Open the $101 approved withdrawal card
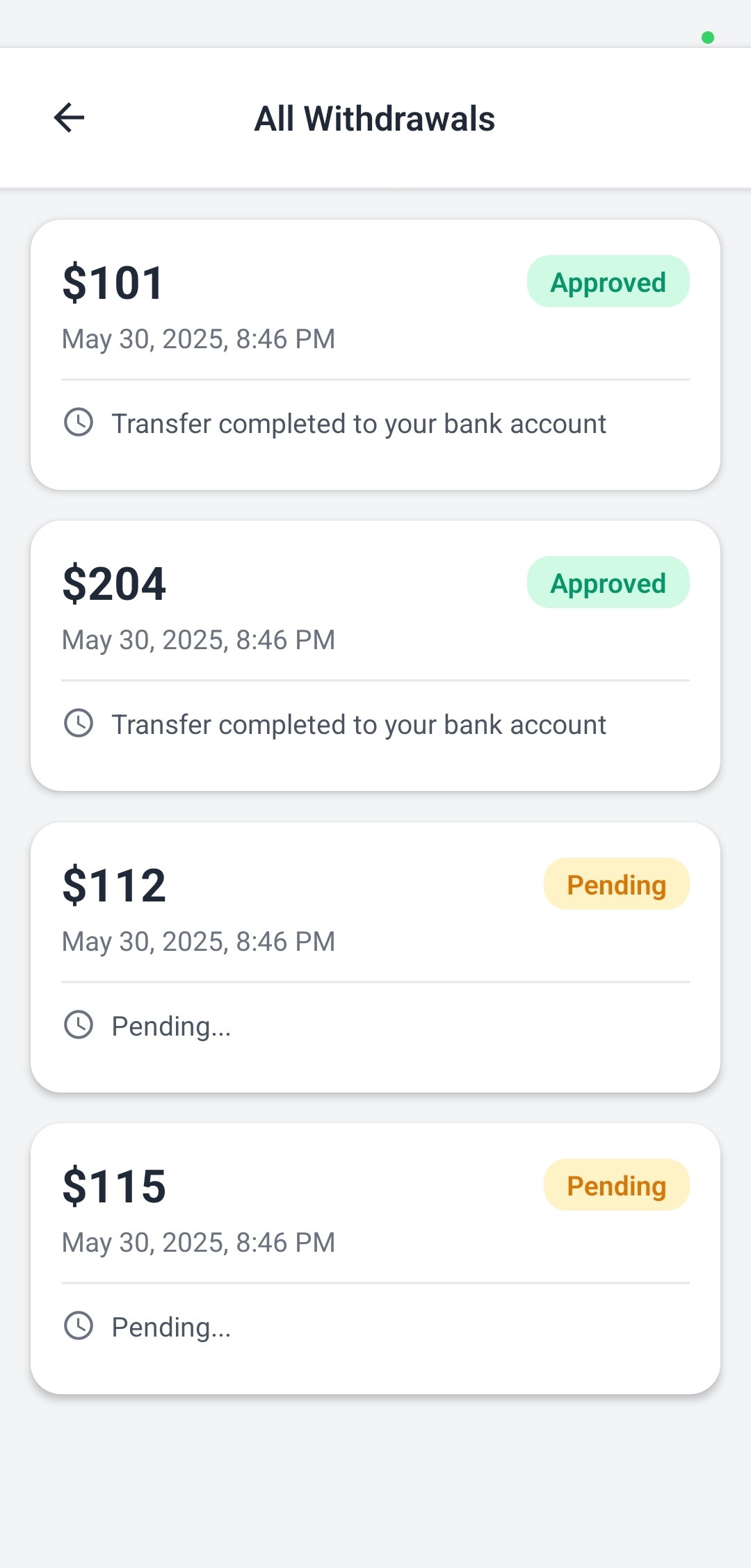751x1568 pixels. coord(375,354)
